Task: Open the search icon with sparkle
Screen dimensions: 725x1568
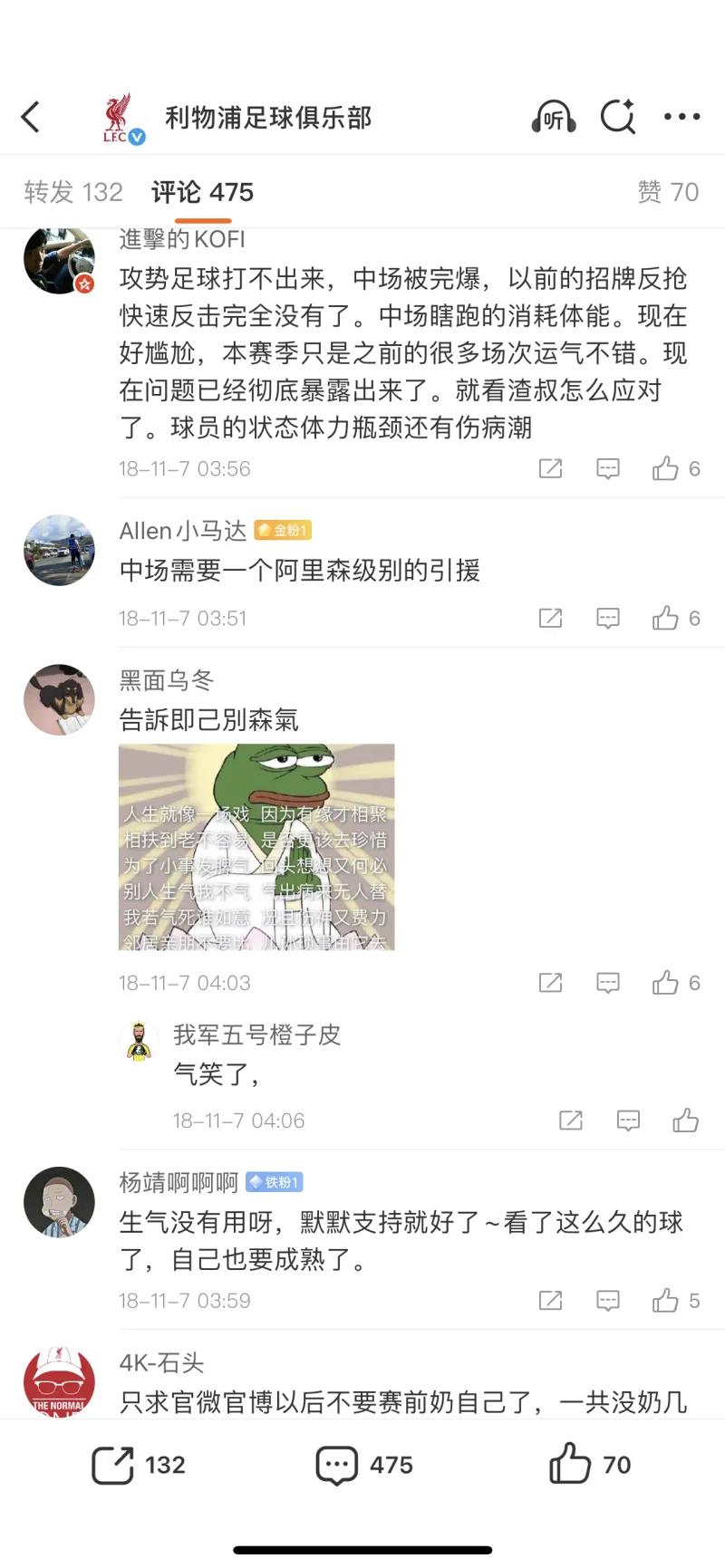Action: click(618, 117)
